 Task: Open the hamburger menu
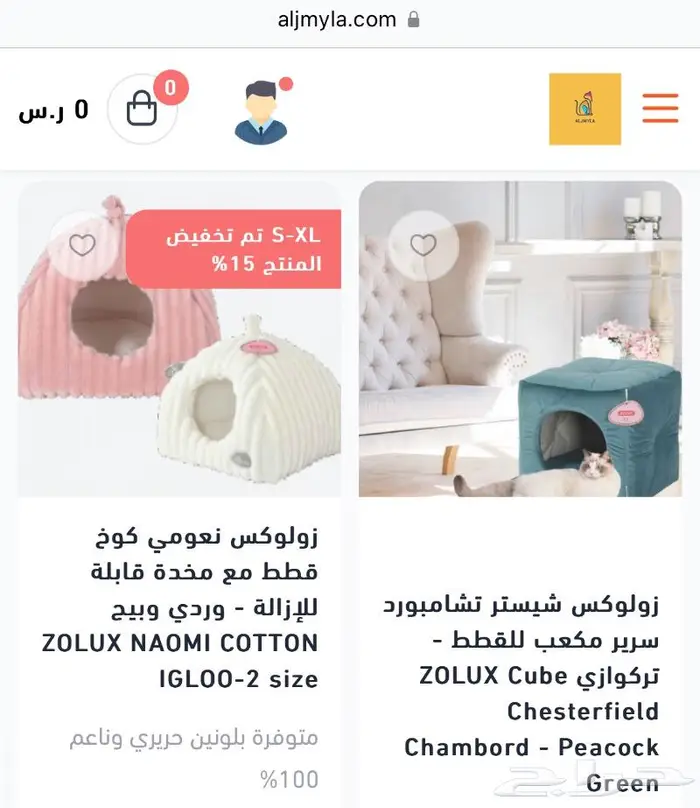tap(660, 108)
